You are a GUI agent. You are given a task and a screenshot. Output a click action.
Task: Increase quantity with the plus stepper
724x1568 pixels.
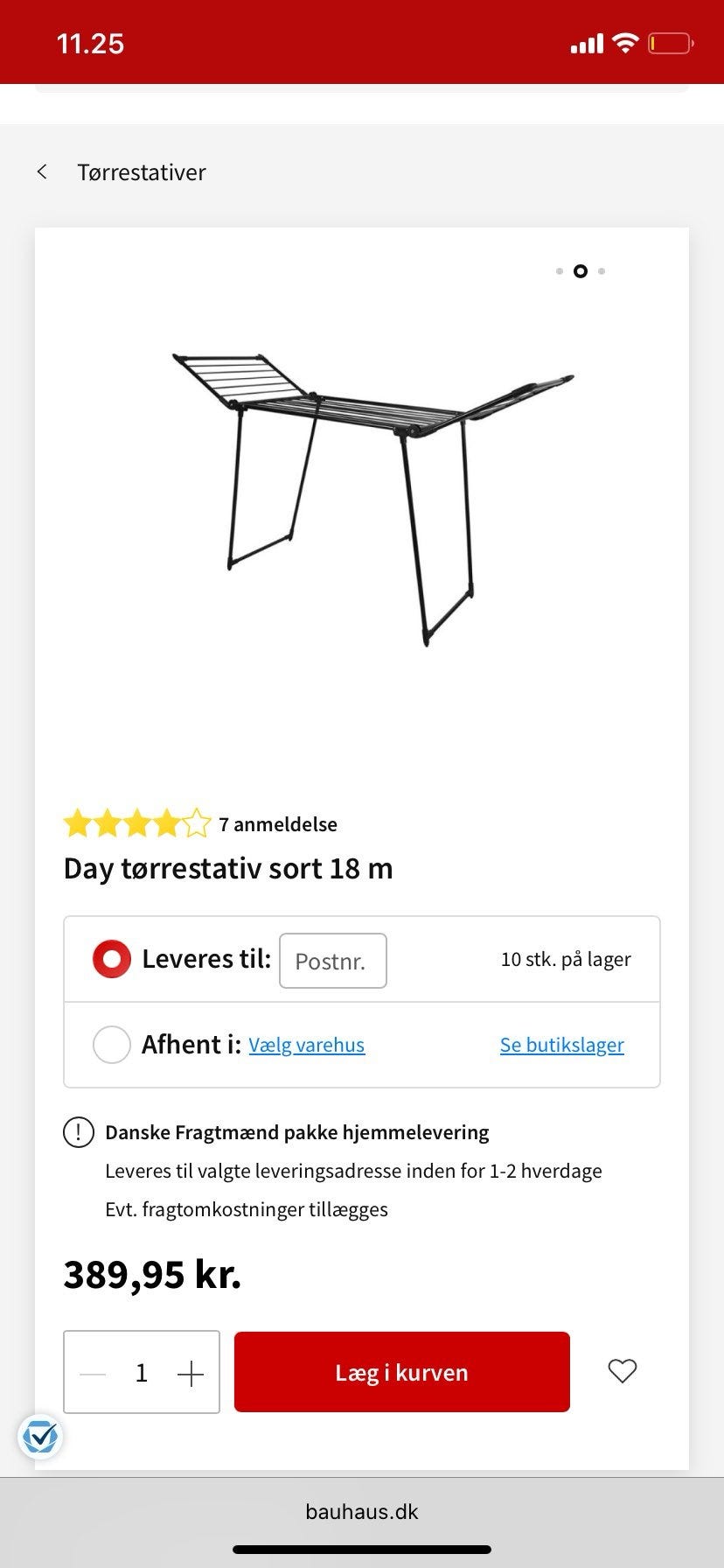[x=190, y=1371]
